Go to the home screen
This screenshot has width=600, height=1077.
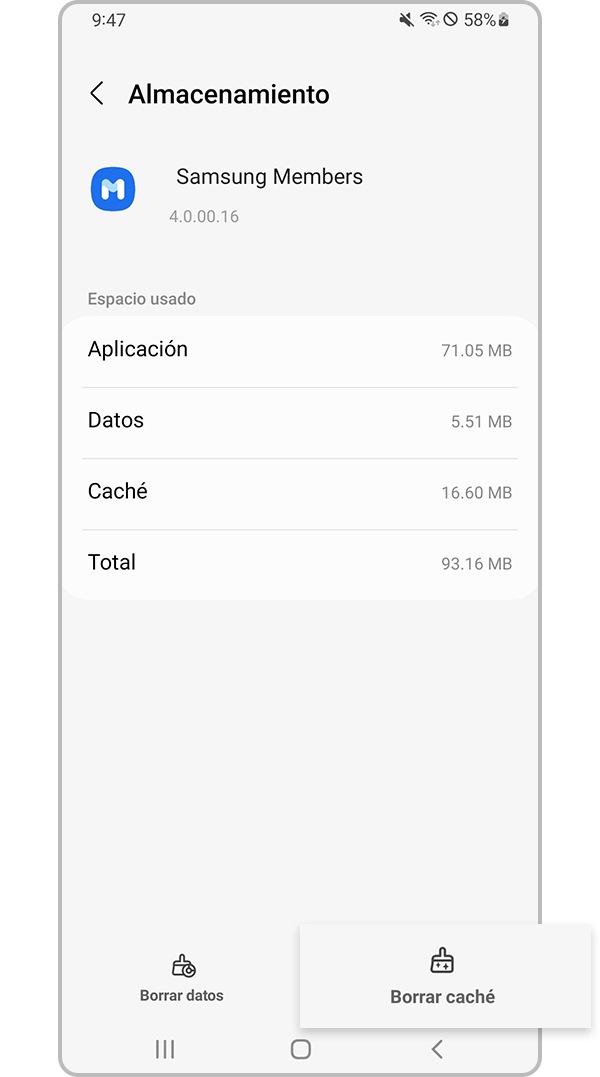pos(300,1049)
